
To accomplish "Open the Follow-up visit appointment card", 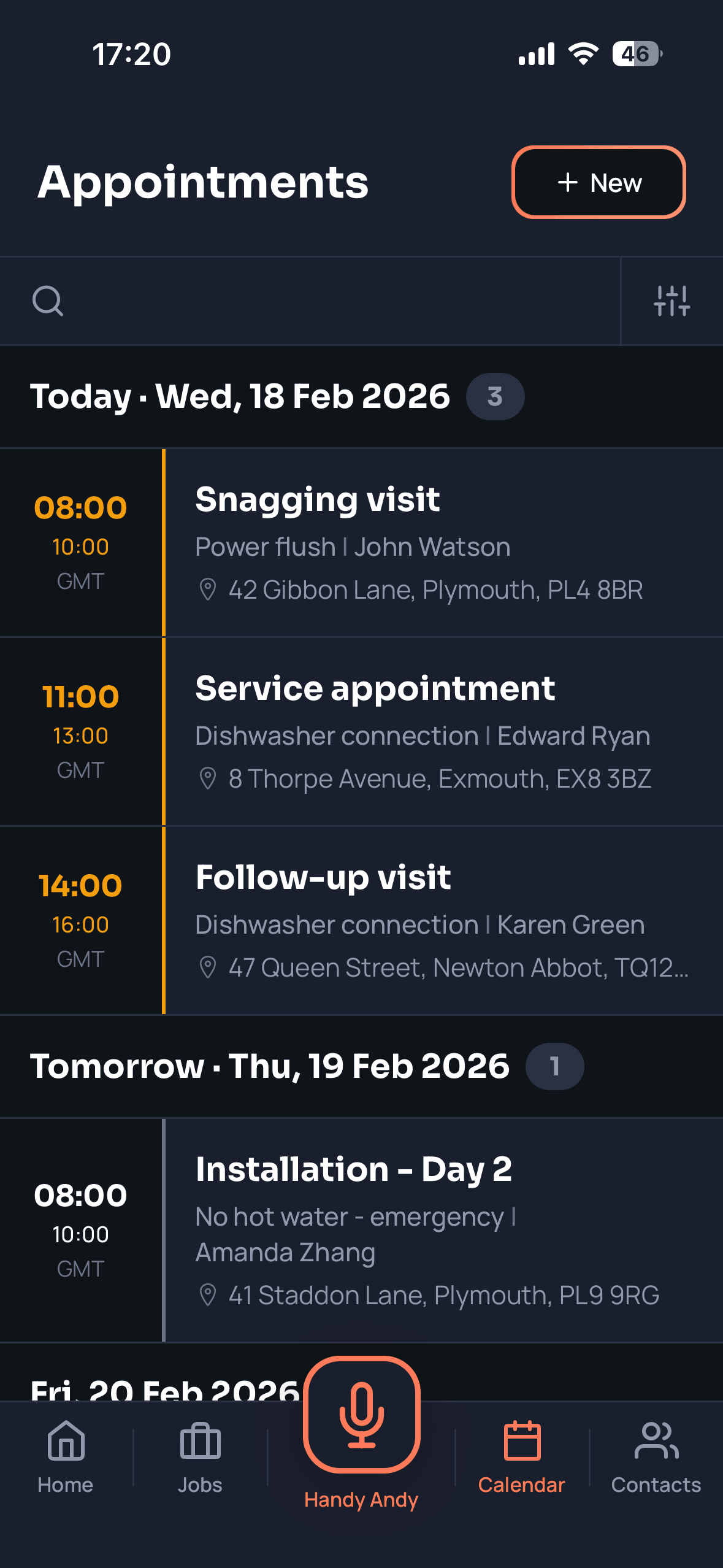I will pos(362,919).
